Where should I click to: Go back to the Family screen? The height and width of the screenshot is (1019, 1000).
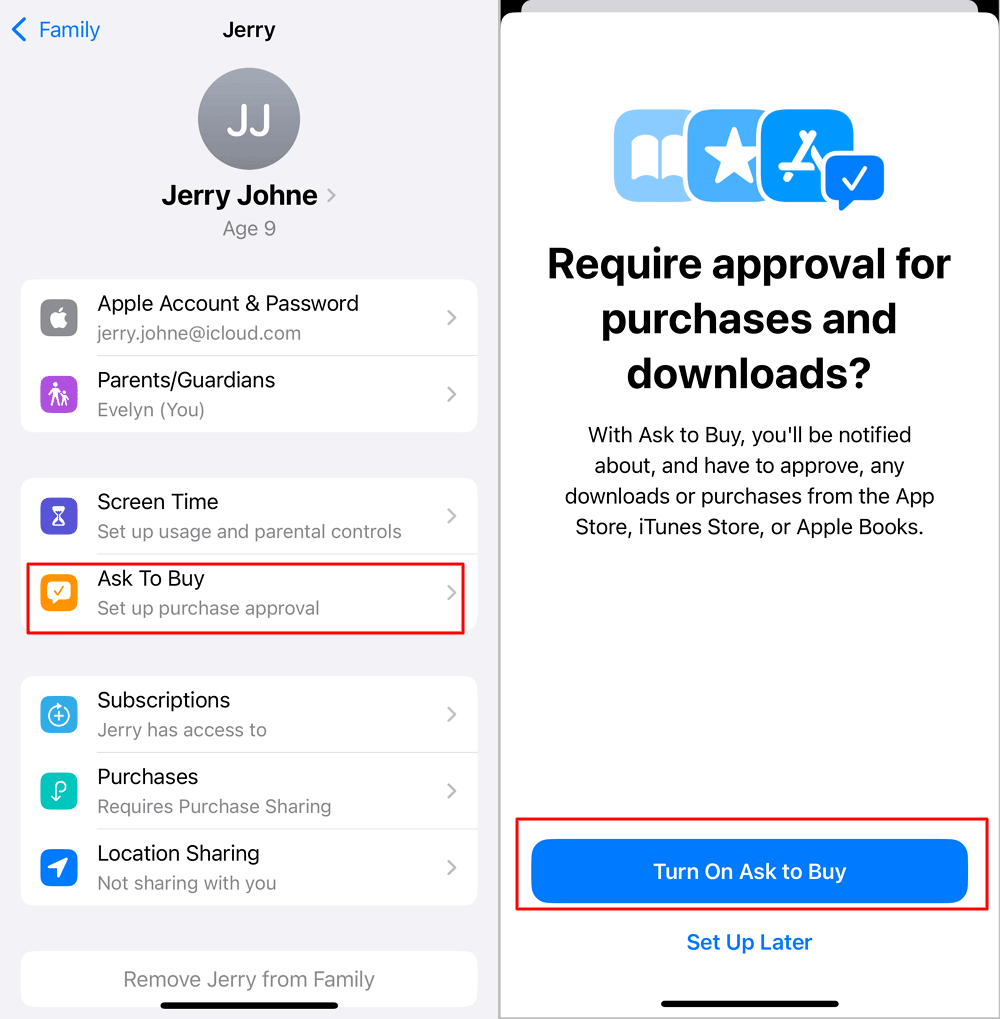56,30
